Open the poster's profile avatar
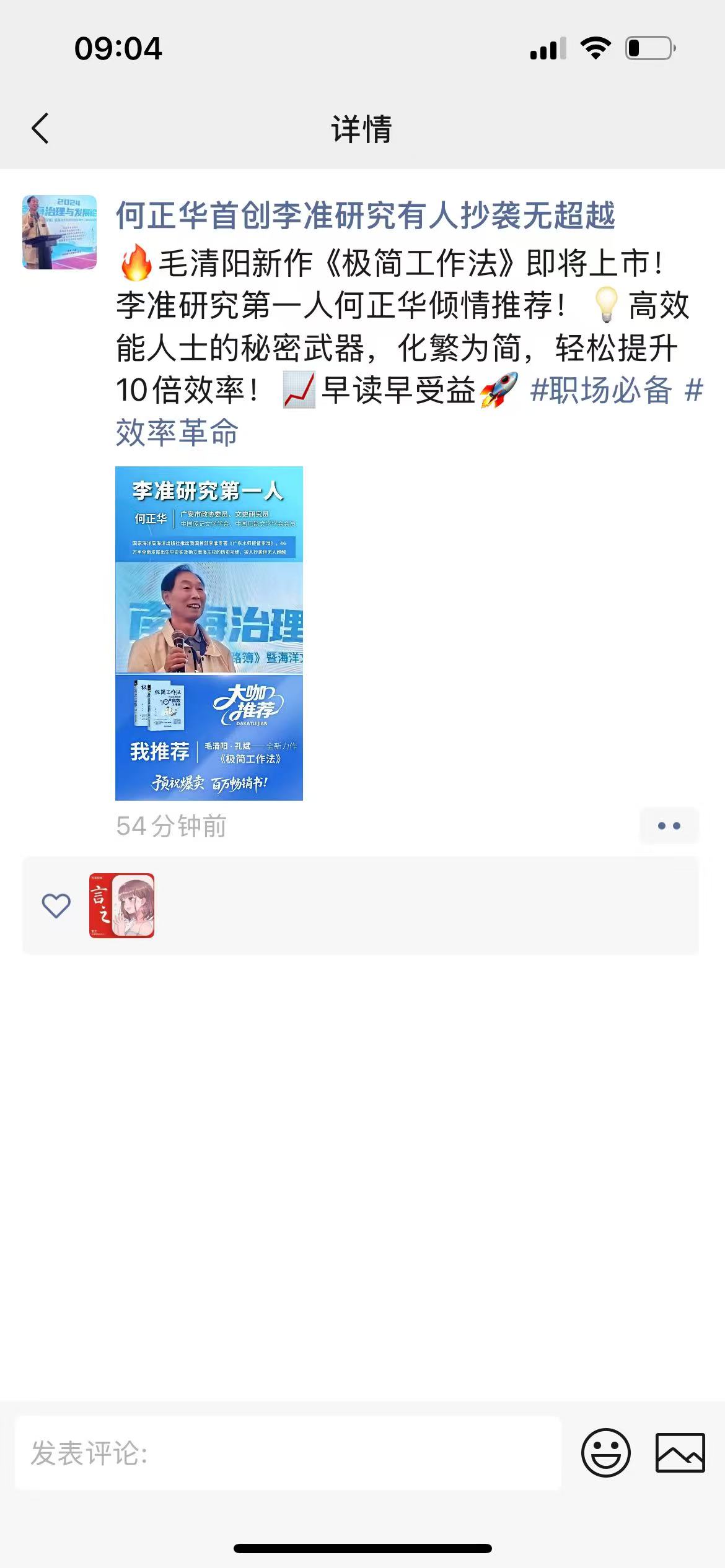 (x=59, y=232)
